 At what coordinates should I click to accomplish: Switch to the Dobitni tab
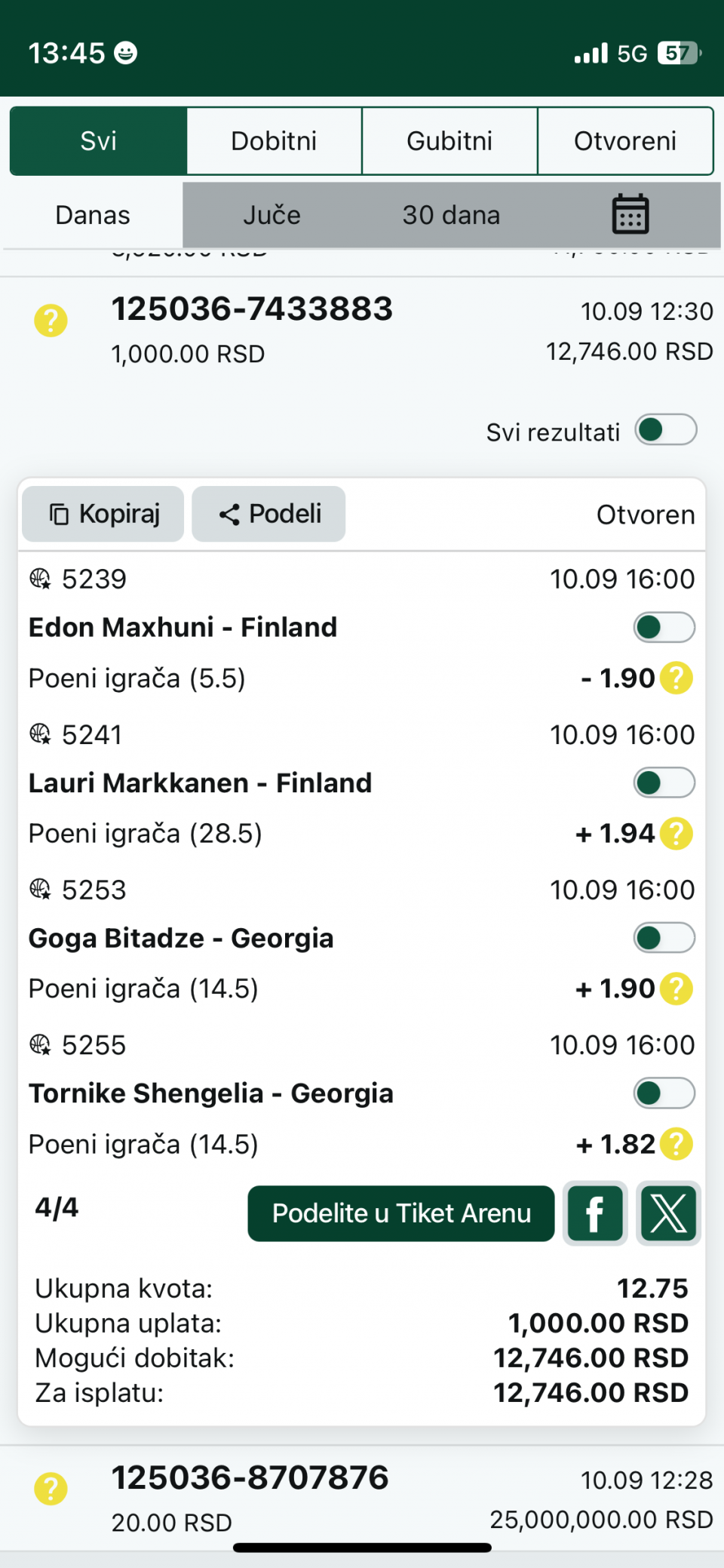(274, 141)
